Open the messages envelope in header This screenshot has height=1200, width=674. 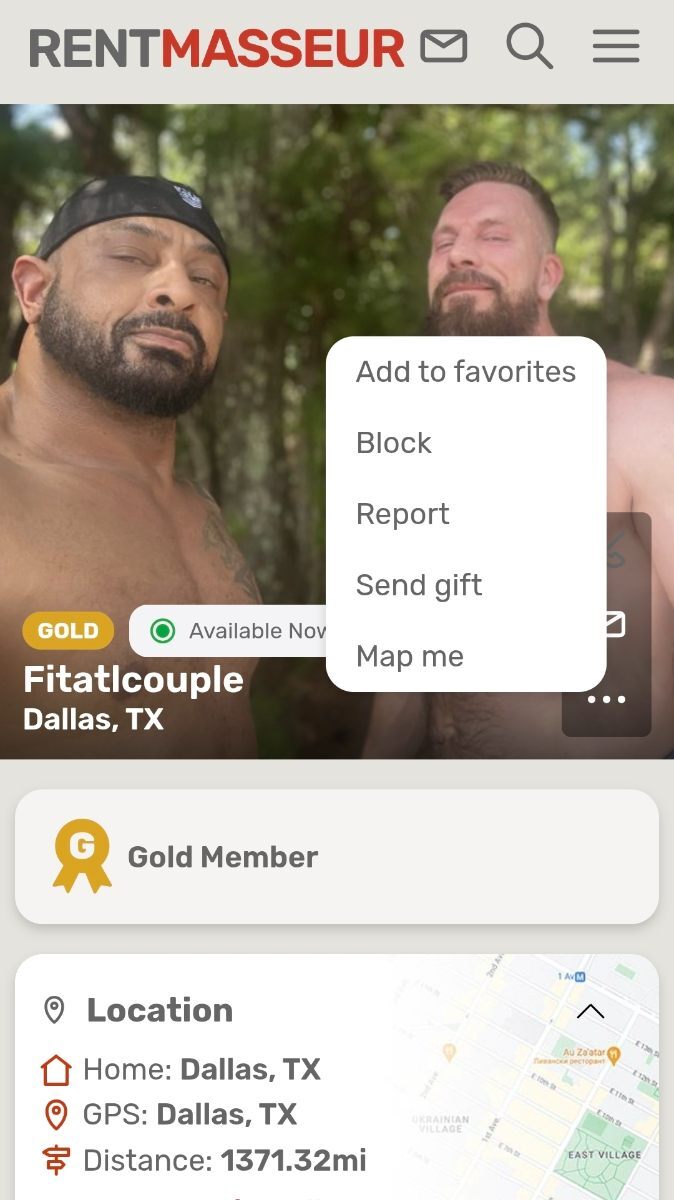click(443, 46)
